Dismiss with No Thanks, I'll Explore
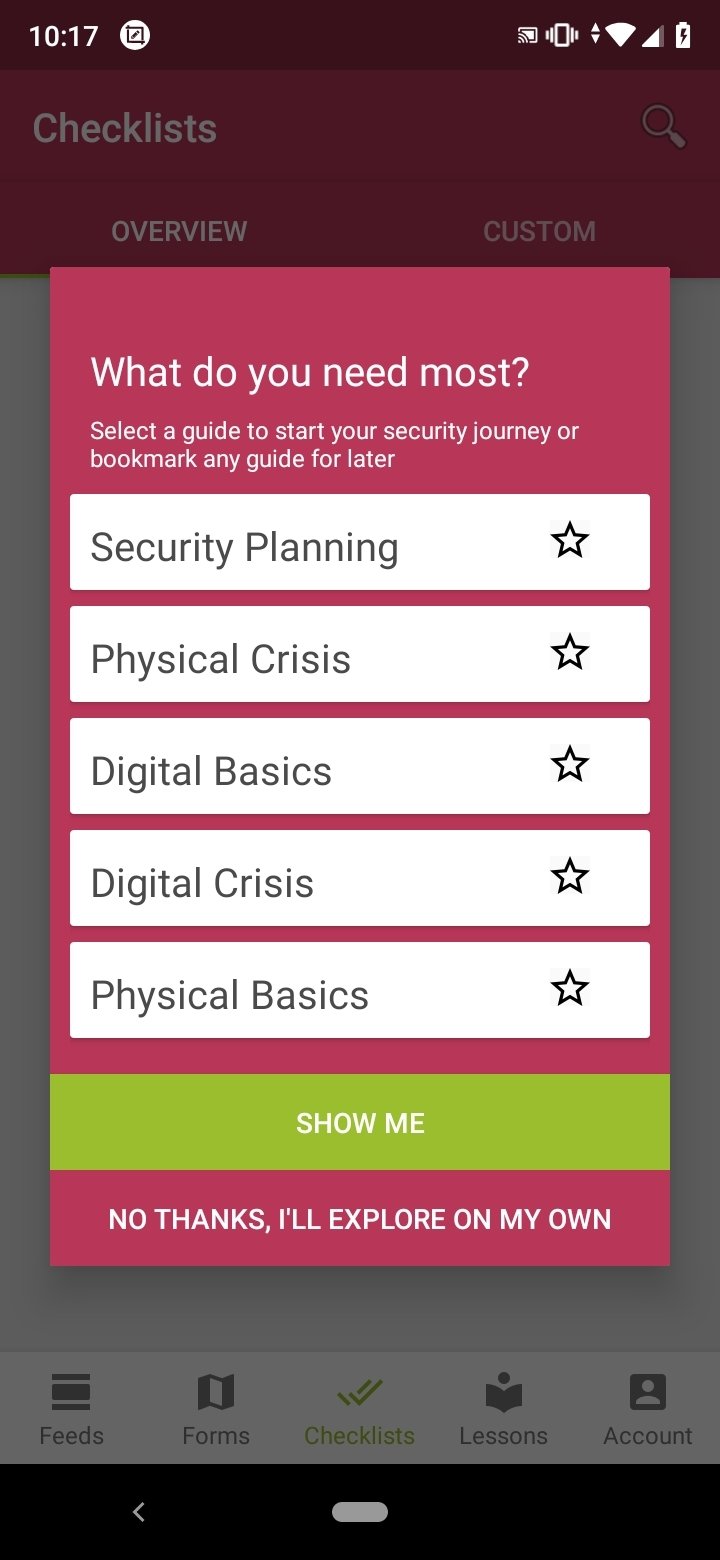Viewport: 720px width, 1560px height. 360,1218
